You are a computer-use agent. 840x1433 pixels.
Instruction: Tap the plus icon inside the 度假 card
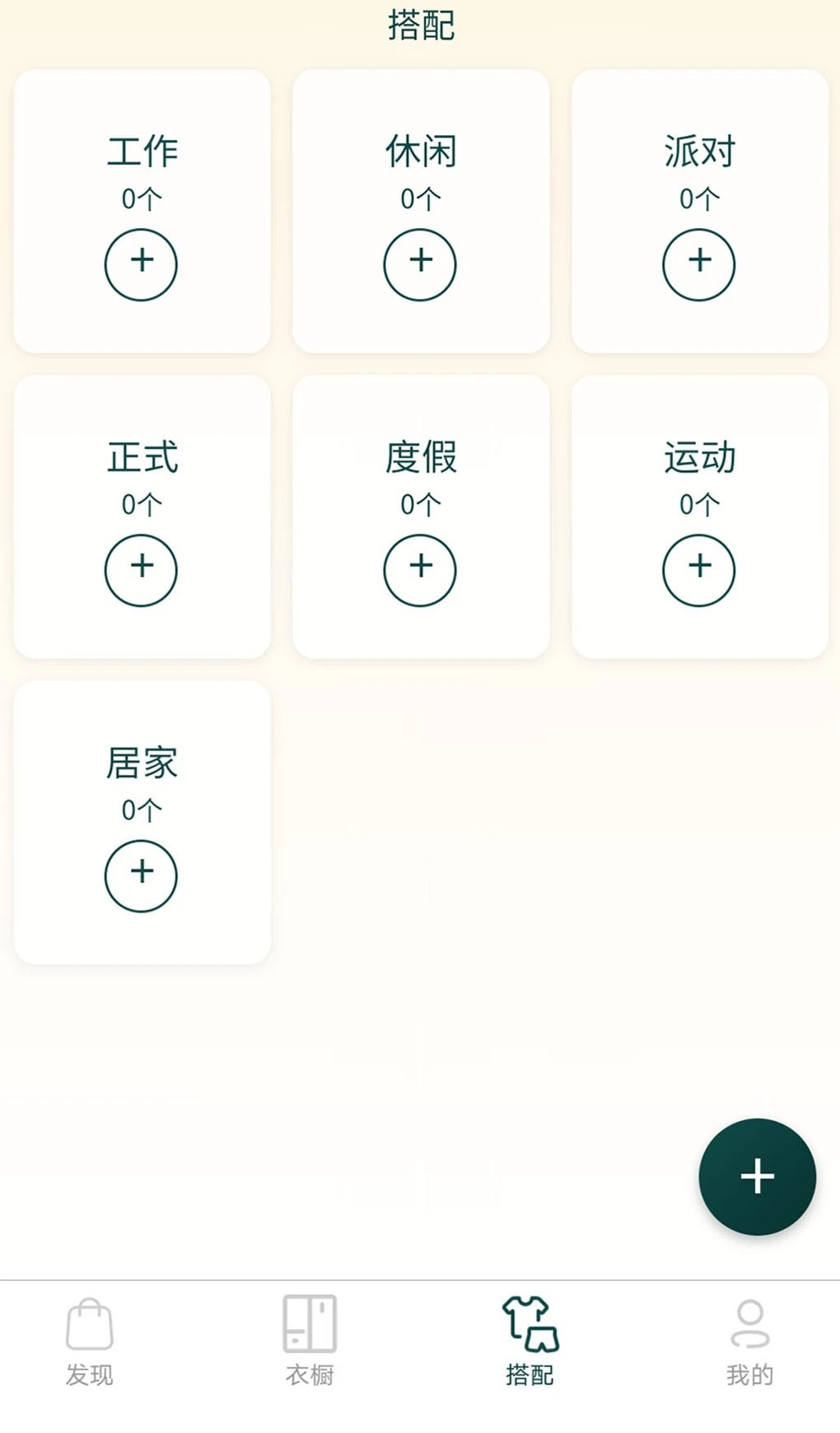(x=420, y=567)
